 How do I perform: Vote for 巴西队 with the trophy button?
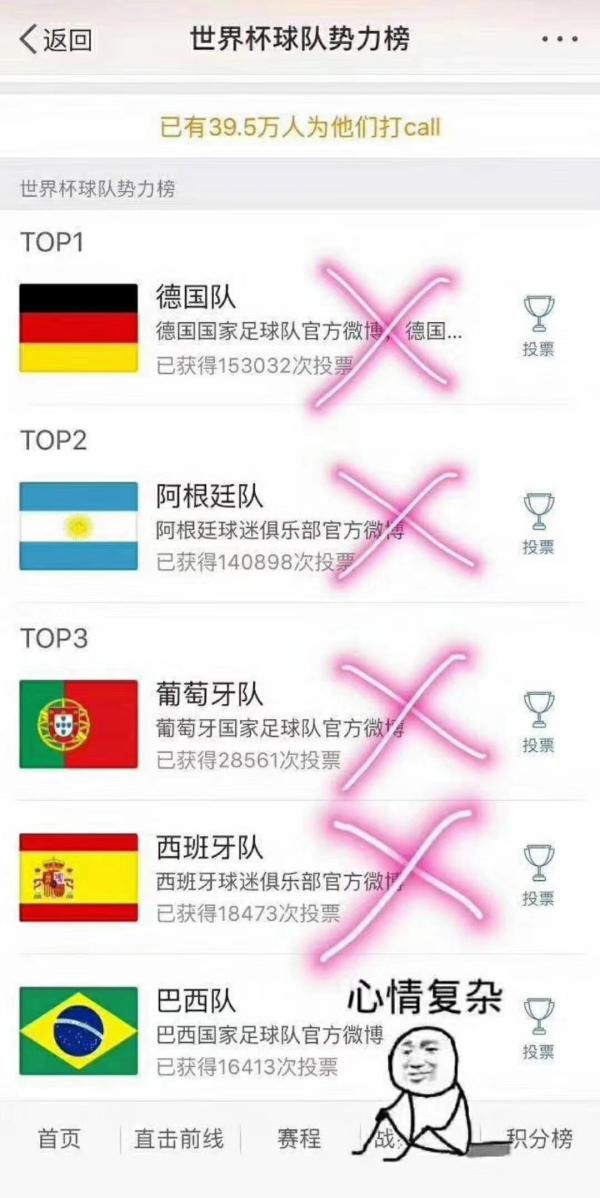coord(538,1029)
